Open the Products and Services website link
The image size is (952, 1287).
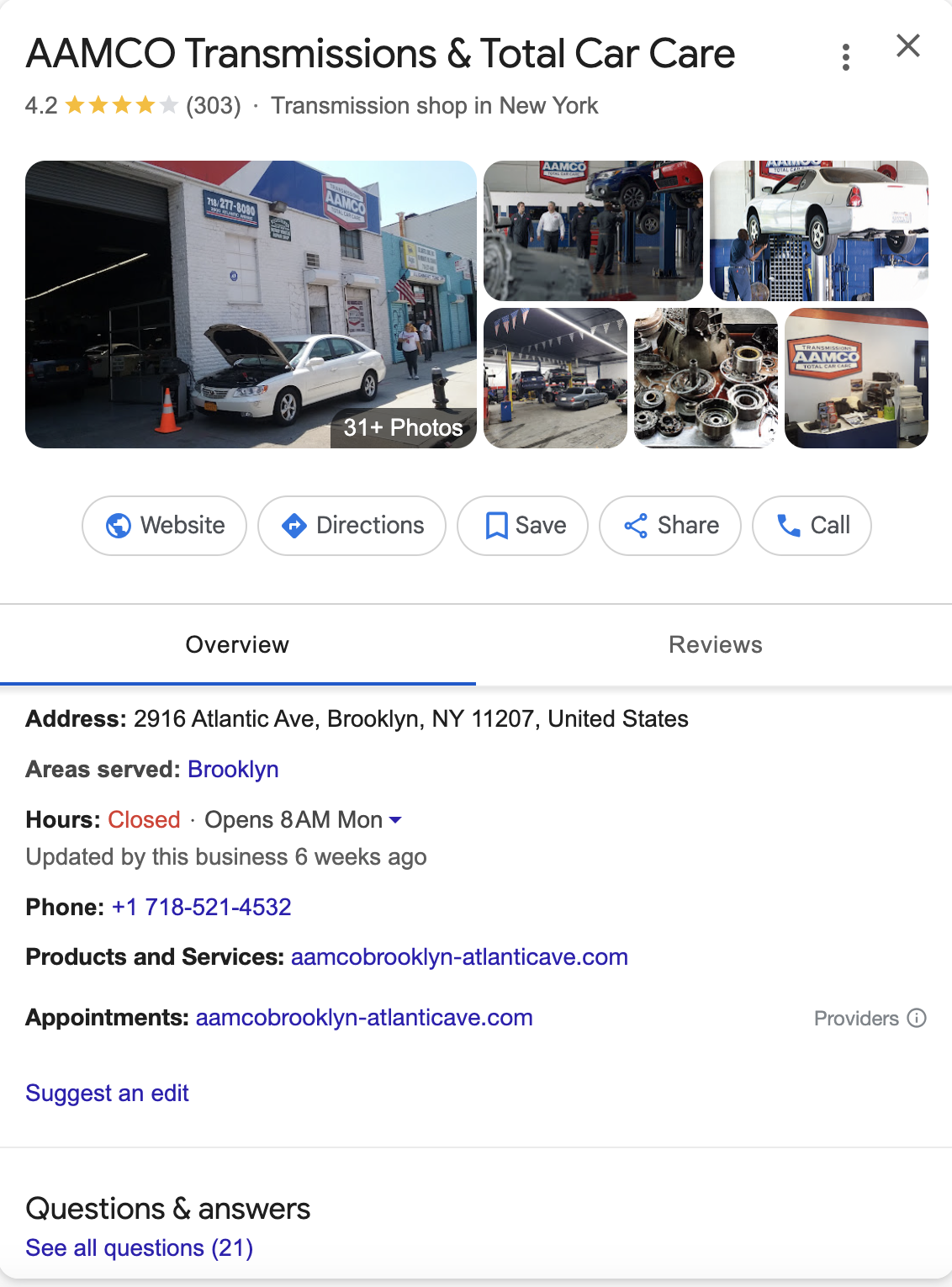459,957
